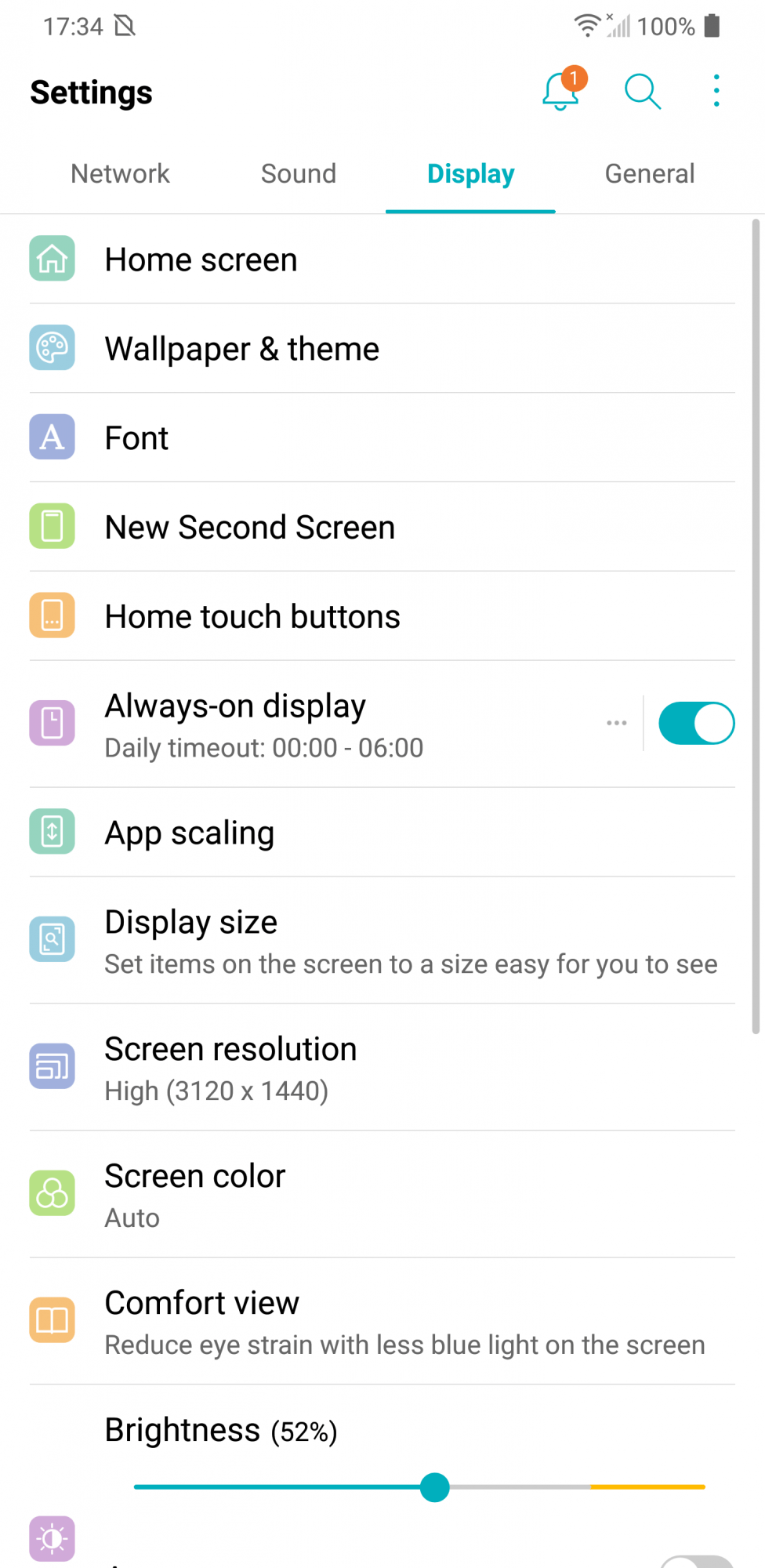Open settings search
Screen dimensions: 765x1568
point(642,91)
